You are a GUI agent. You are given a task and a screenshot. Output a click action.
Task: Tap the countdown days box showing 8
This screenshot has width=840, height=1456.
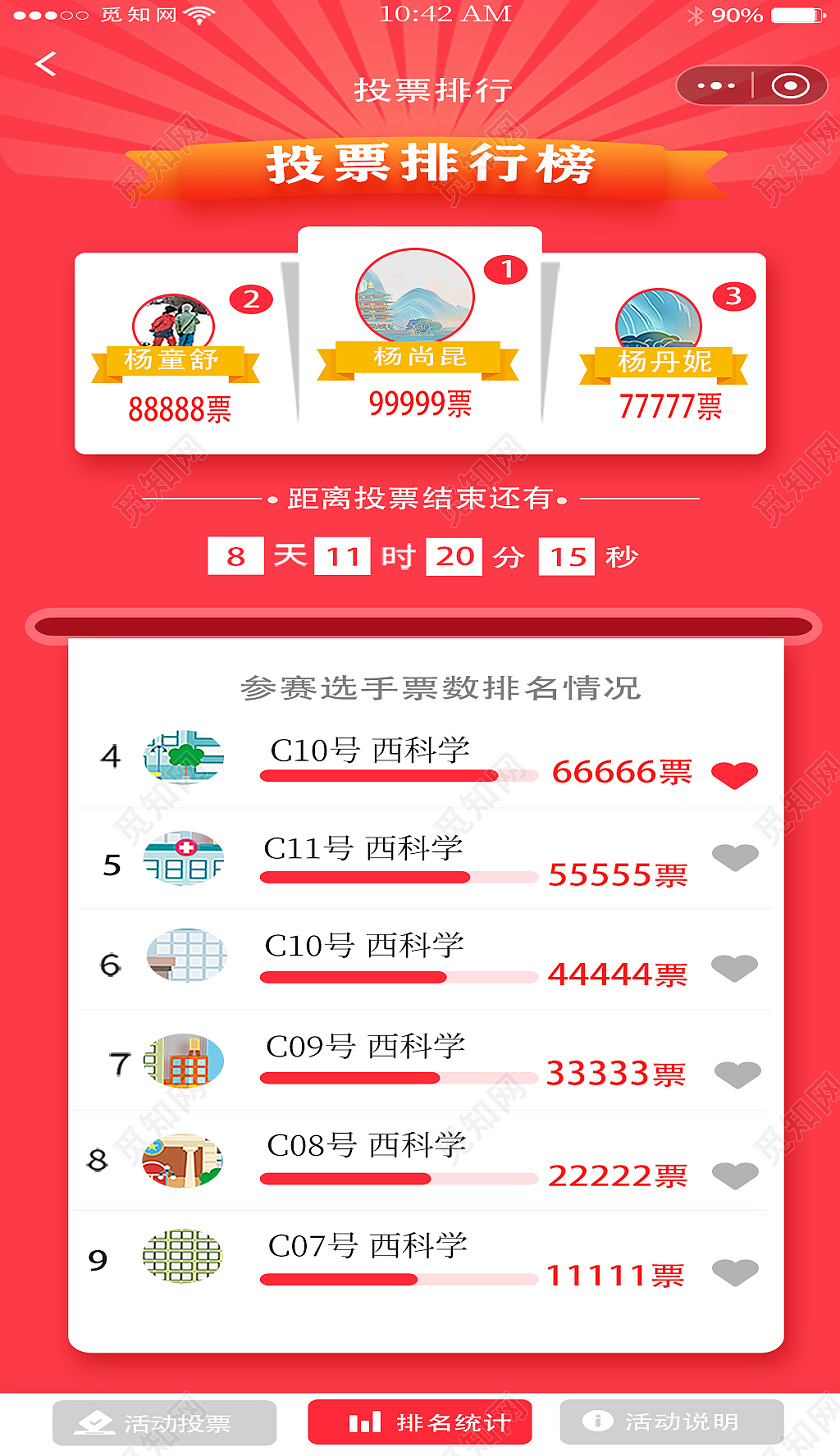pos(234,557)
